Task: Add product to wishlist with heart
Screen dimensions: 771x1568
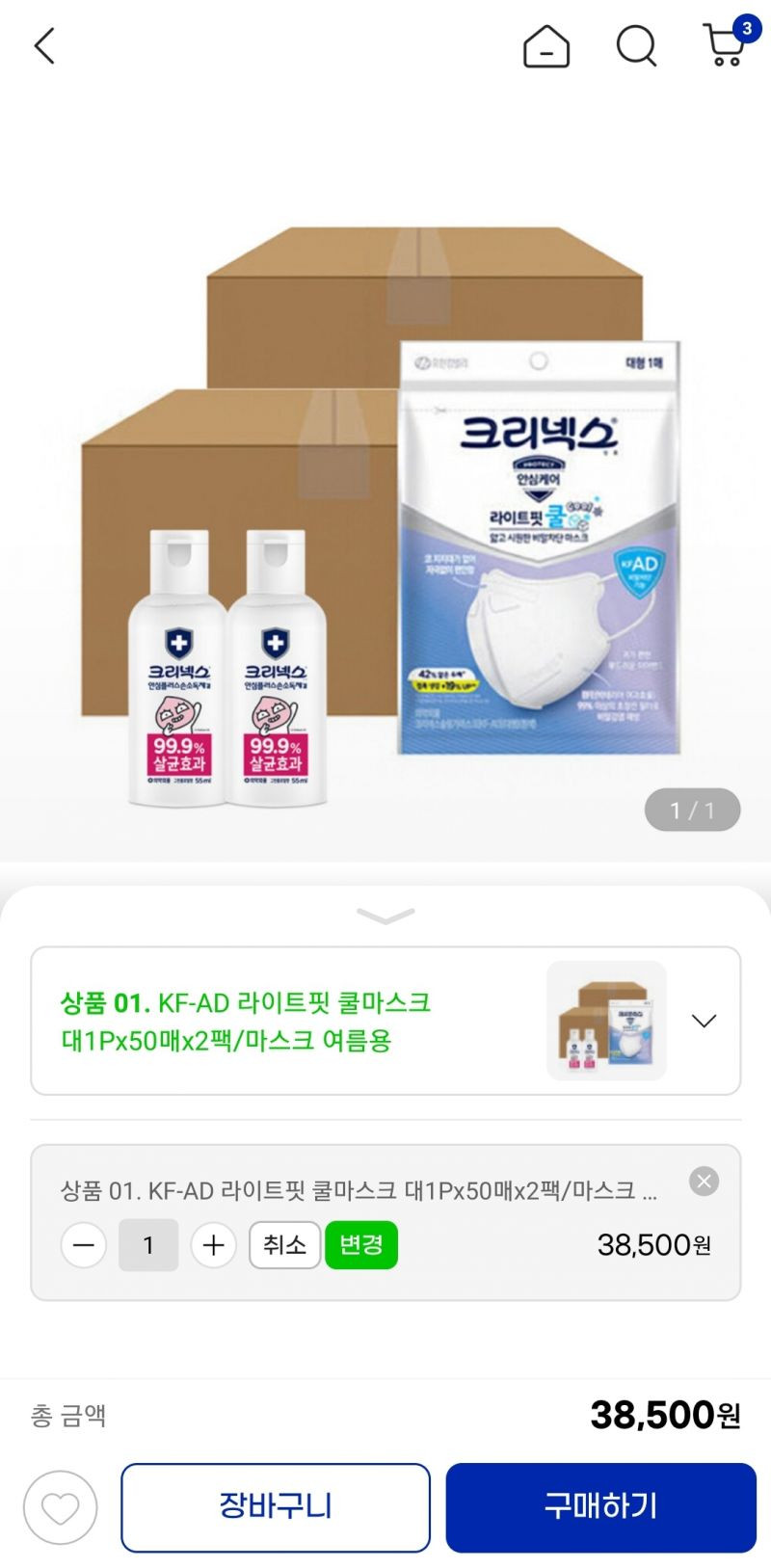Action: pyautogui.click(x=61, y=1507)
